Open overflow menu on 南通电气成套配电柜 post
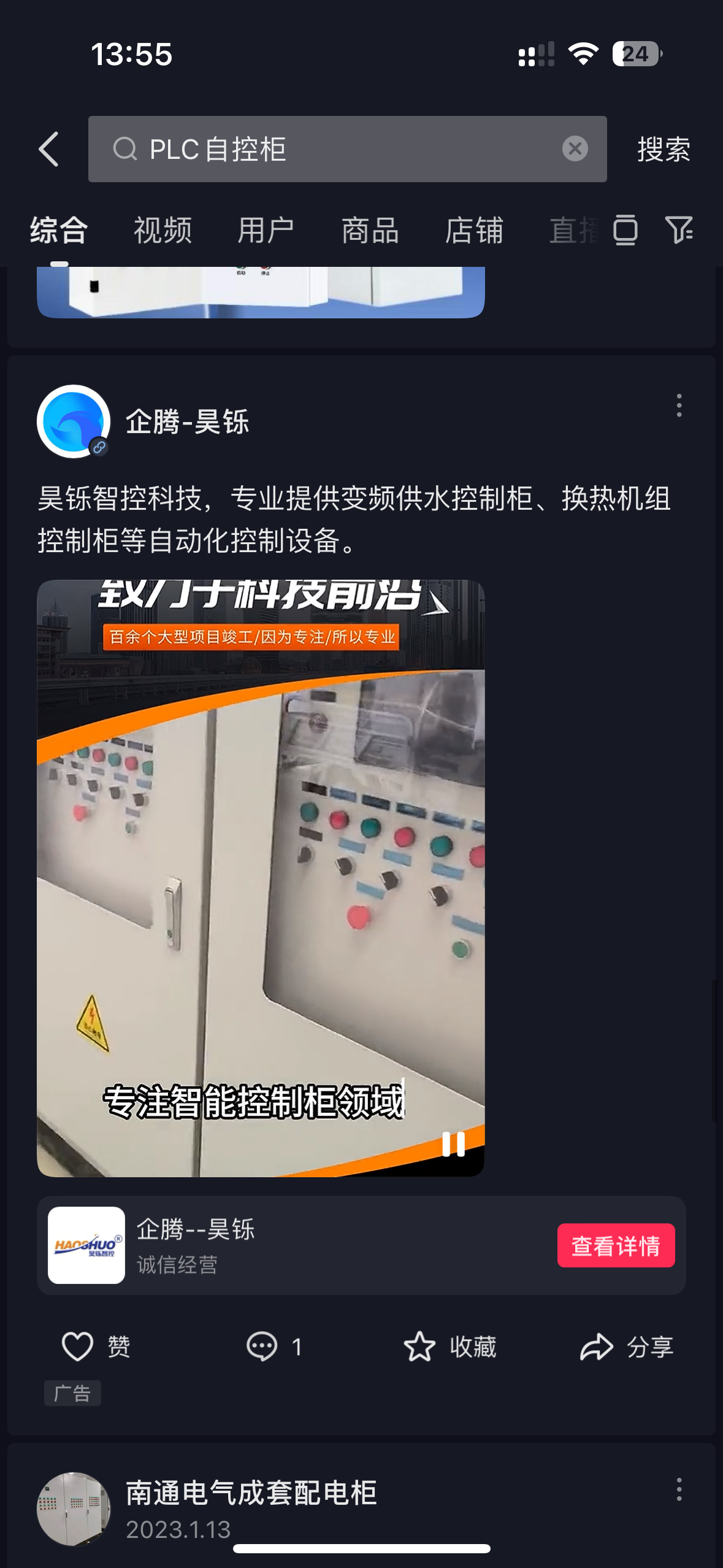The width and height of the screenshot is (723, 1568). tap(679, 1489)
